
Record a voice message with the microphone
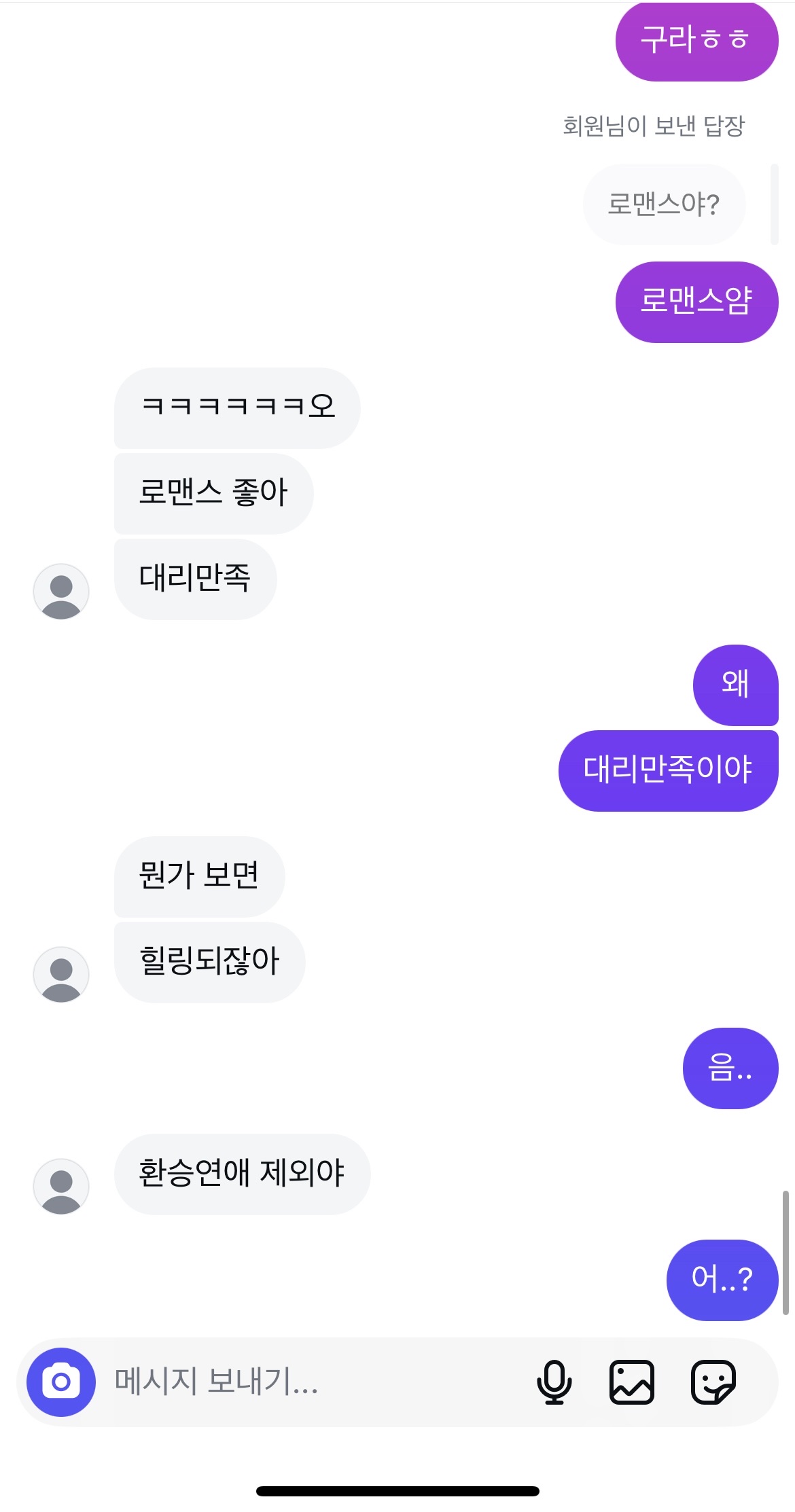(x=554, y=1382)
